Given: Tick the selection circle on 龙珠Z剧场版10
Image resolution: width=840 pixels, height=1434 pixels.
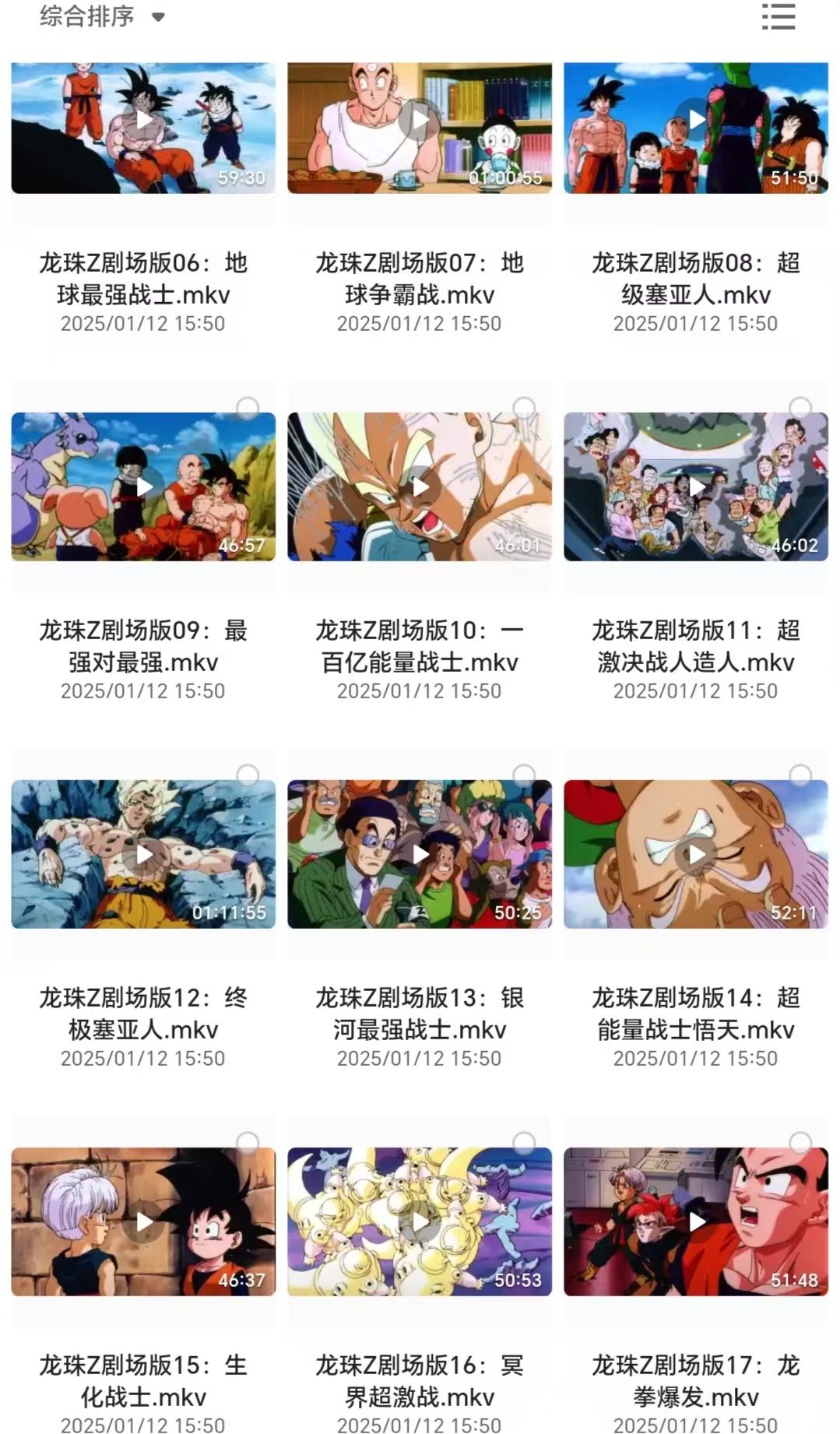Looking at the screenshot, I should click(x=524, y=408).
